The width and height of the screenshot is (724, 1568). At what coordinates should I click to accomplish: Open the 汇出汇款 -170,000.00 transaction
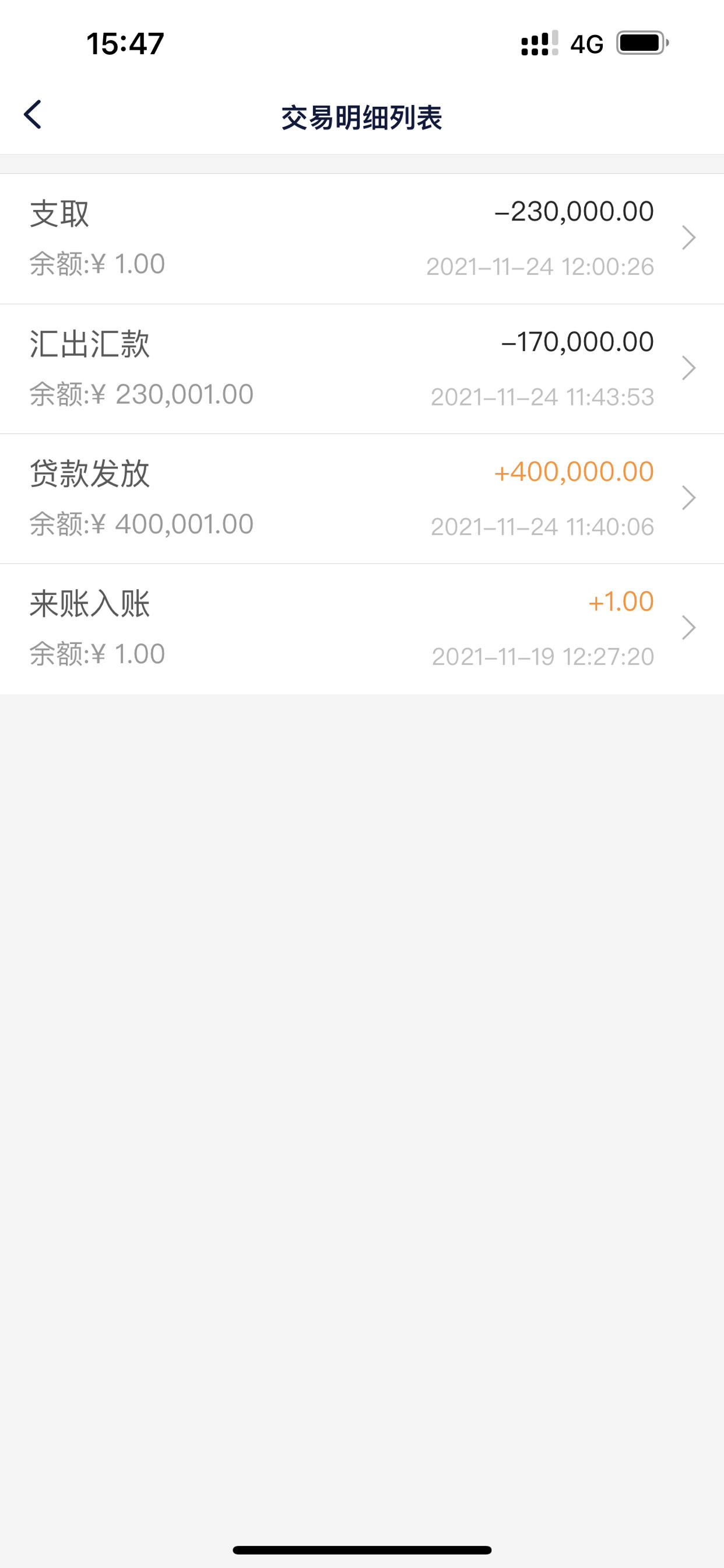pyautogui.click(x=362, y=369)
